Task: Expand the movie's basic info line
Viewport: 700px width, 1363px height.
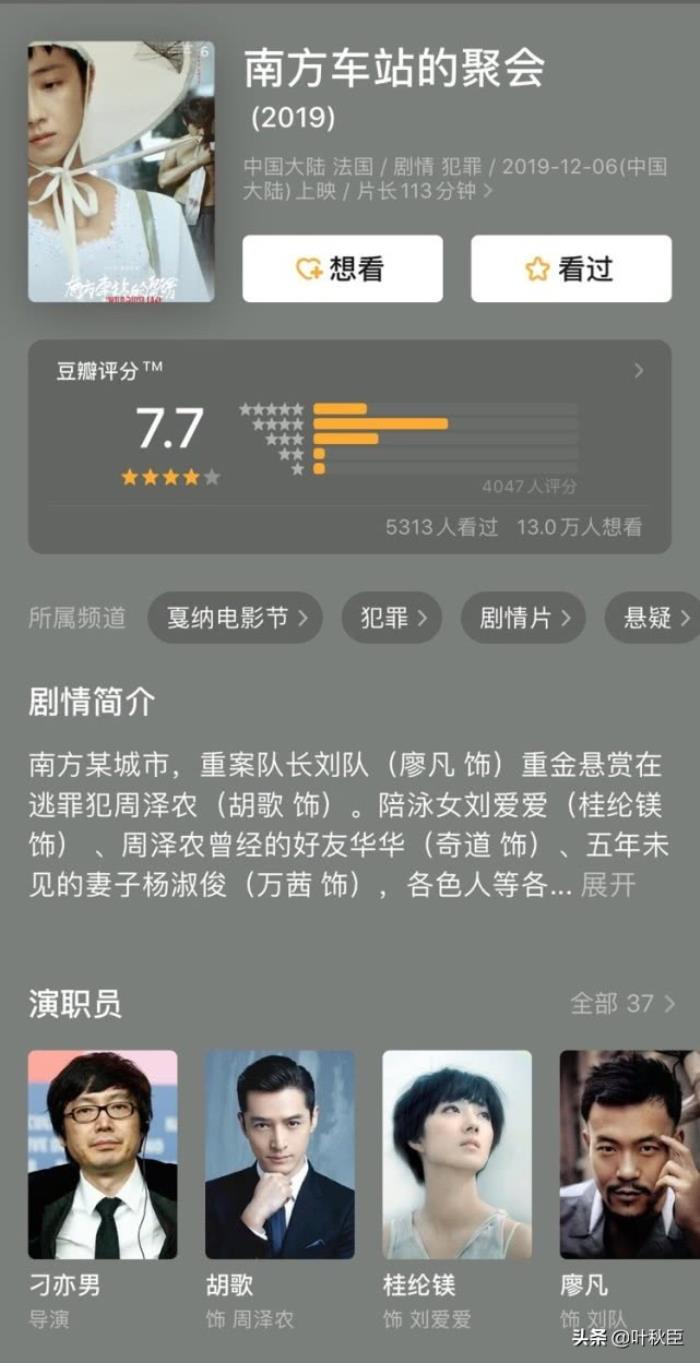Action: click(x=488, y=191)
